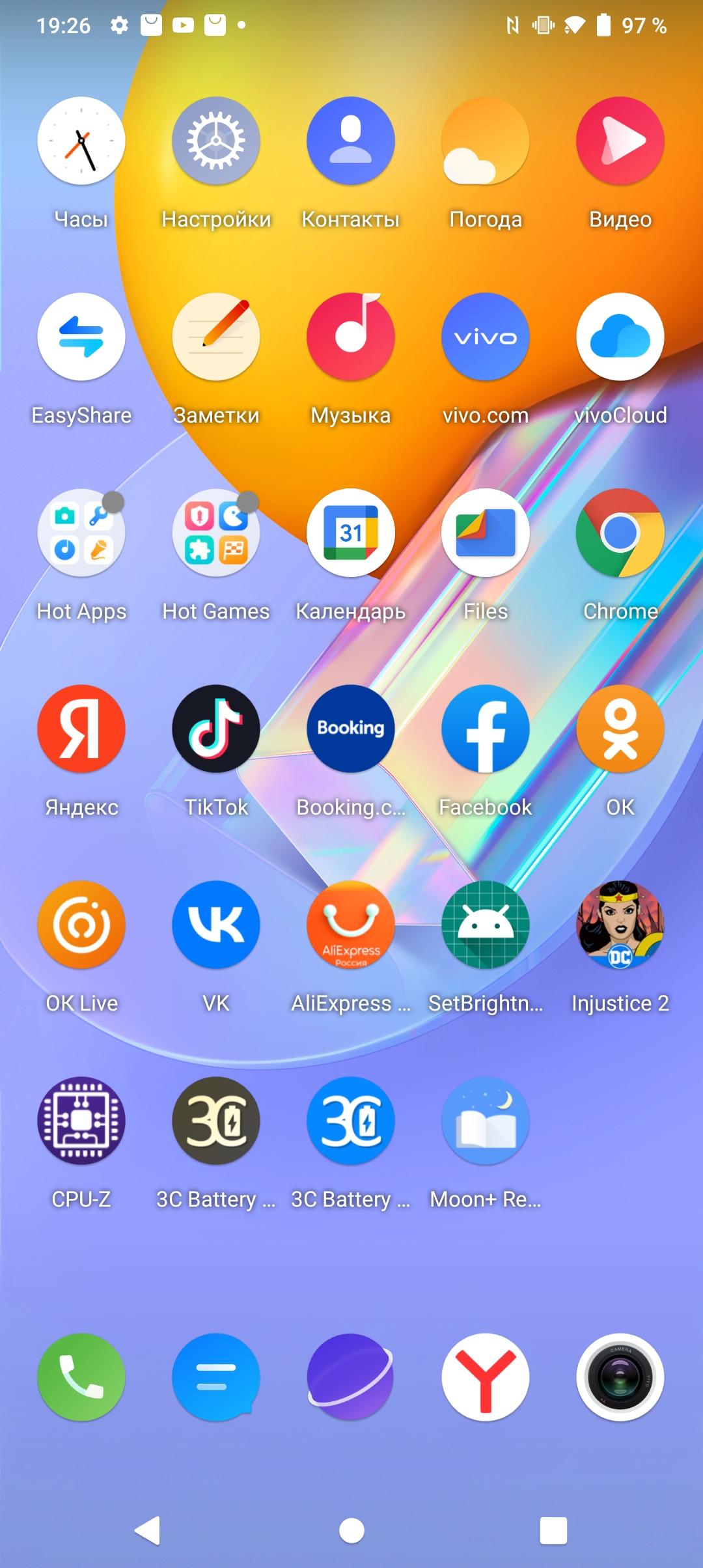Open the VK app
This screenshot has width=703, height=1568.
tap(216, 925)
